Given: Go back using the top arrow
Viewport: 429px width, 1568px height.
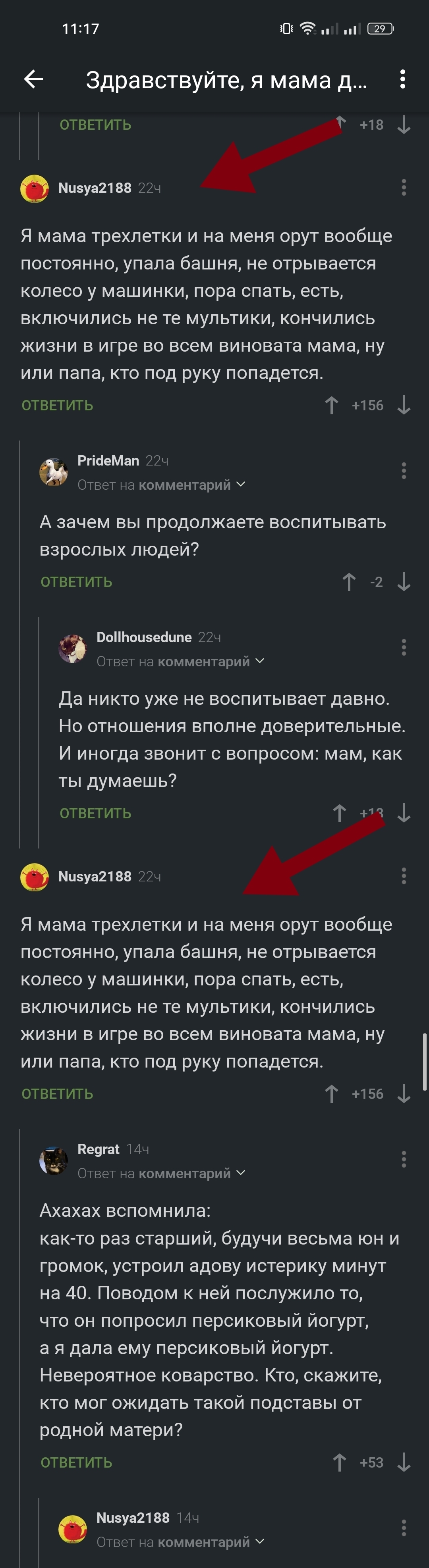Looking at the screenshot, I should (x=33, y=79).
